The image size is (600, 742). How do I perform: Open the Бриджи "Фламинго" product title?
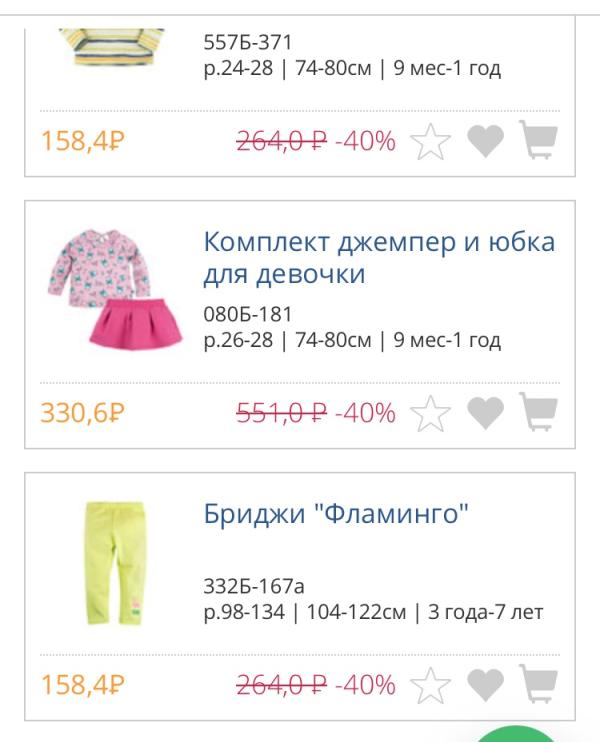pyautogui.click(x=336, y=516)
